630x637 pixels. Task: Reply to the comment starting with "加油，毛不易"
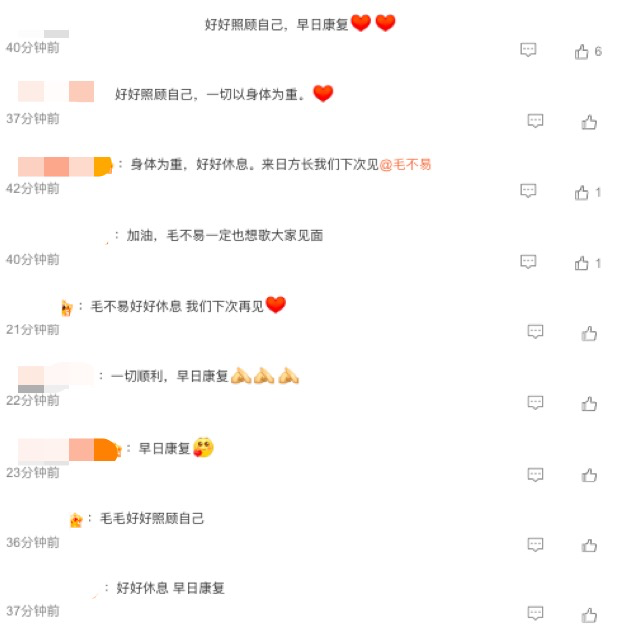(x=528, y=262)
